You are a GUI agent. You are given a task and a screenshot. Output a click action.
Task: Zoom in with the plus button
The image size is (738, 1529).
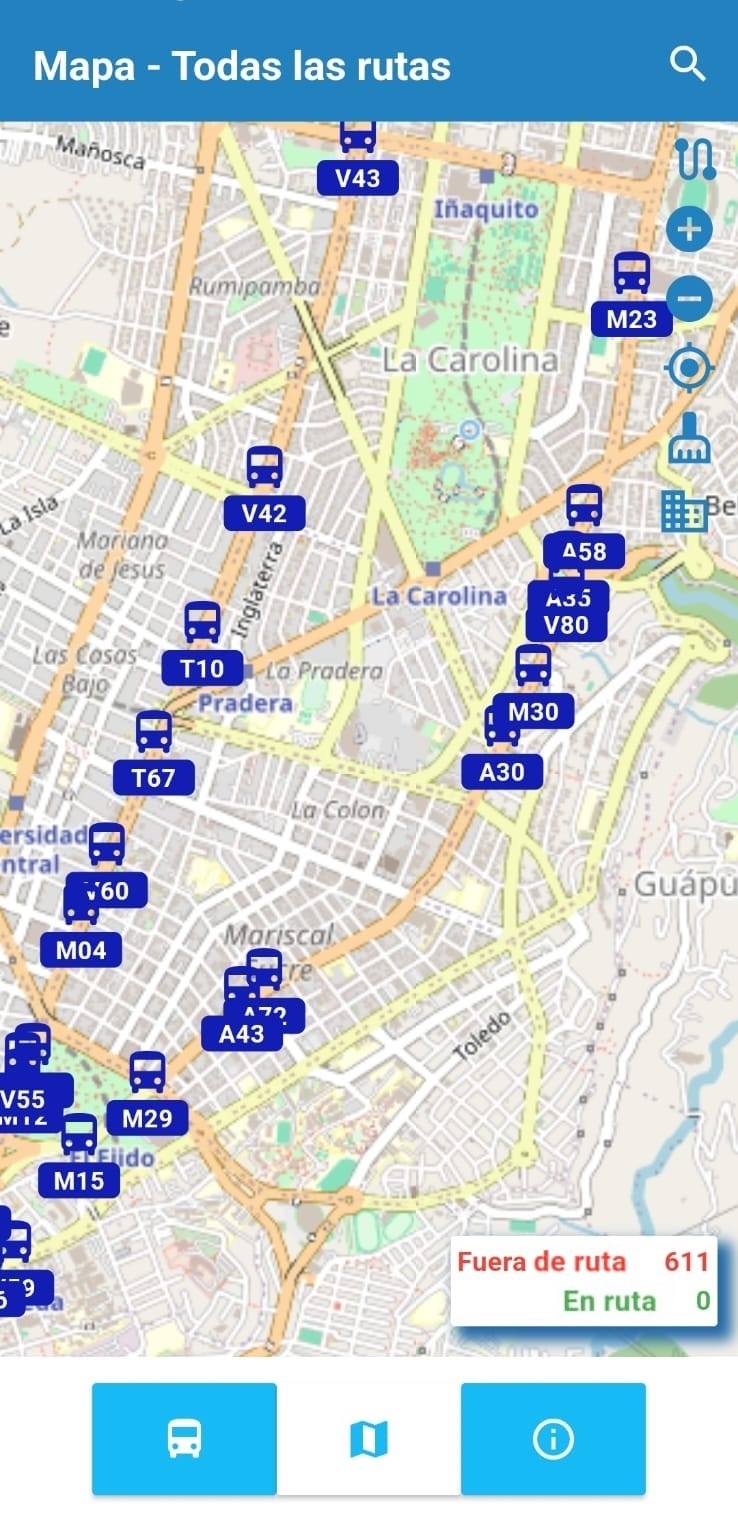coord(689,231)
